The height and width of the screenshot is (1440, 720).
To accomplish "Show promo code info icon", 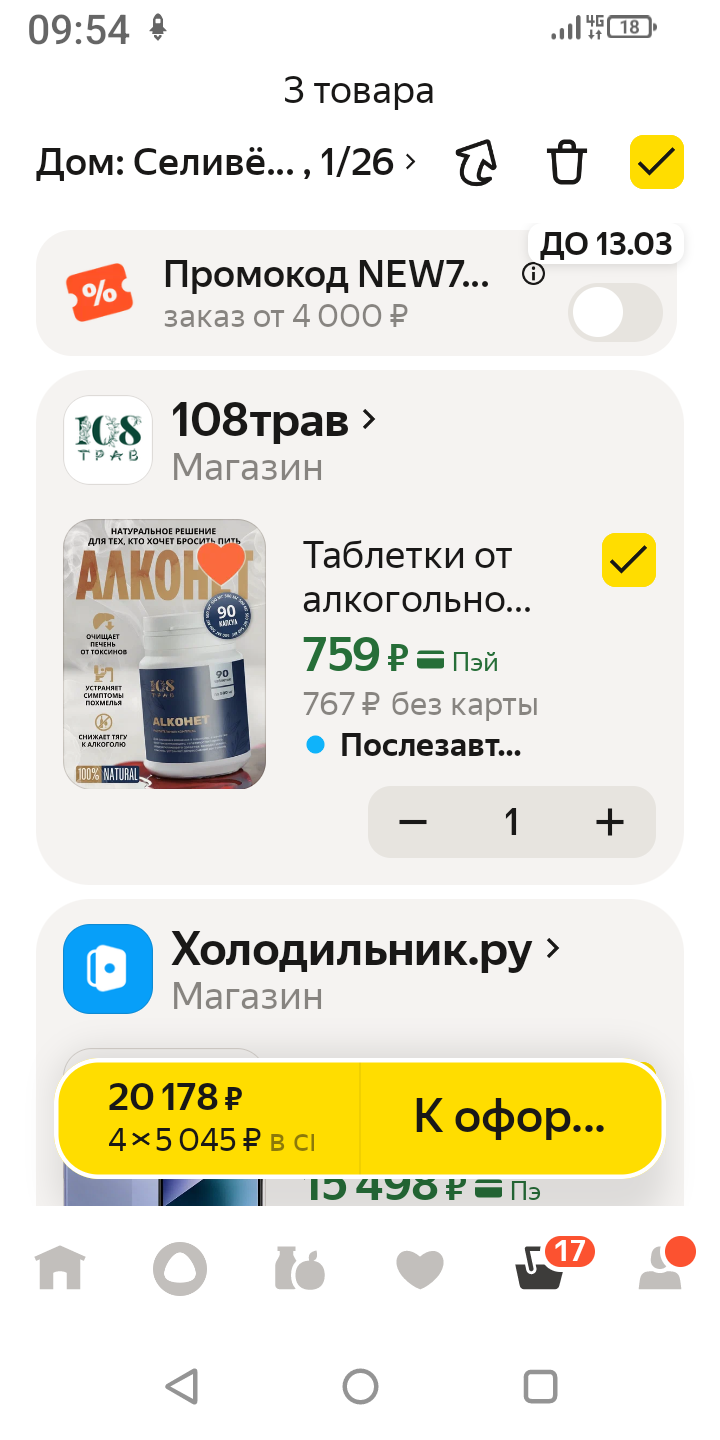I will (x=534, y=274).
